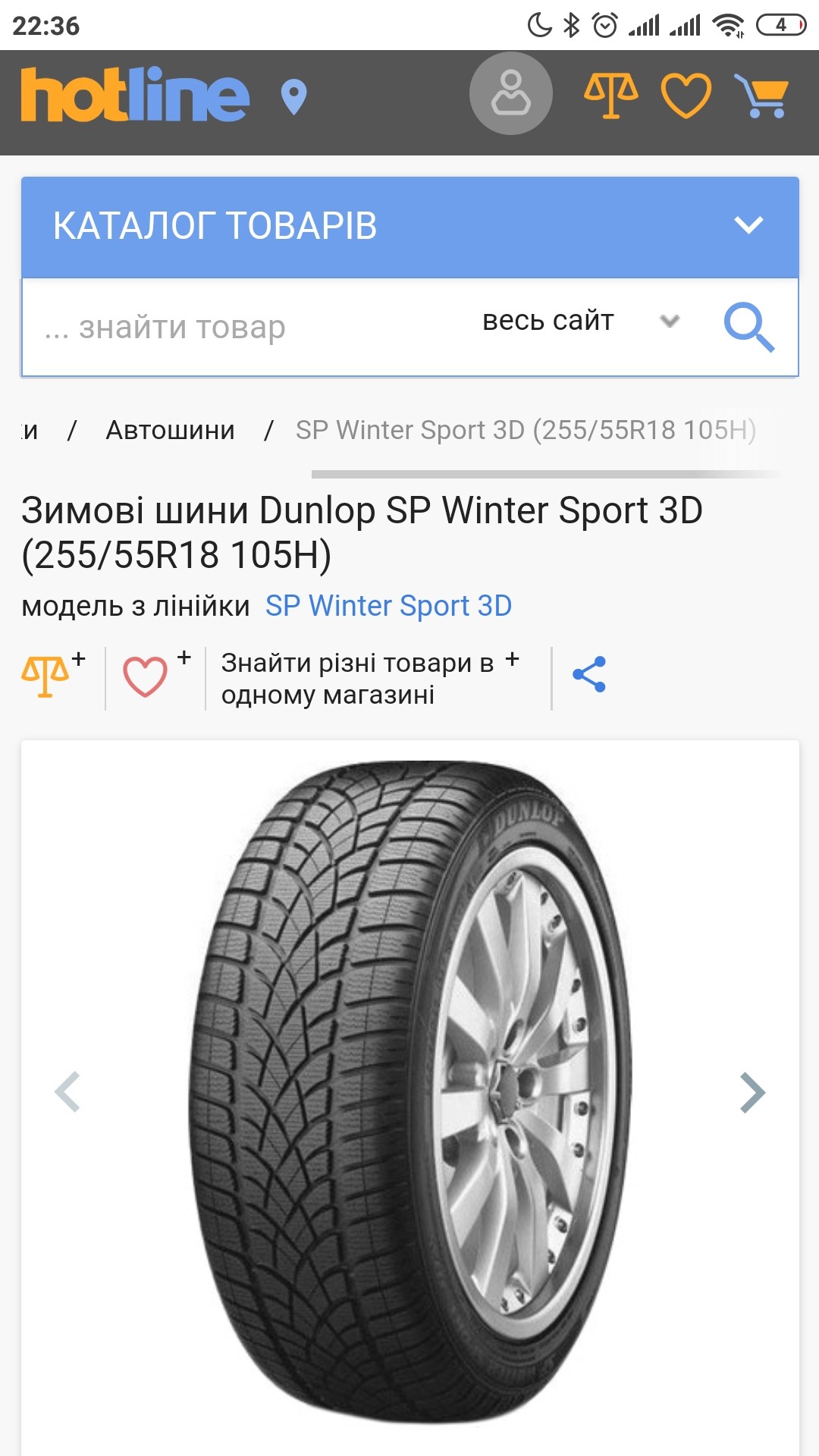Choose location via the map pin icon

point(293,97)
